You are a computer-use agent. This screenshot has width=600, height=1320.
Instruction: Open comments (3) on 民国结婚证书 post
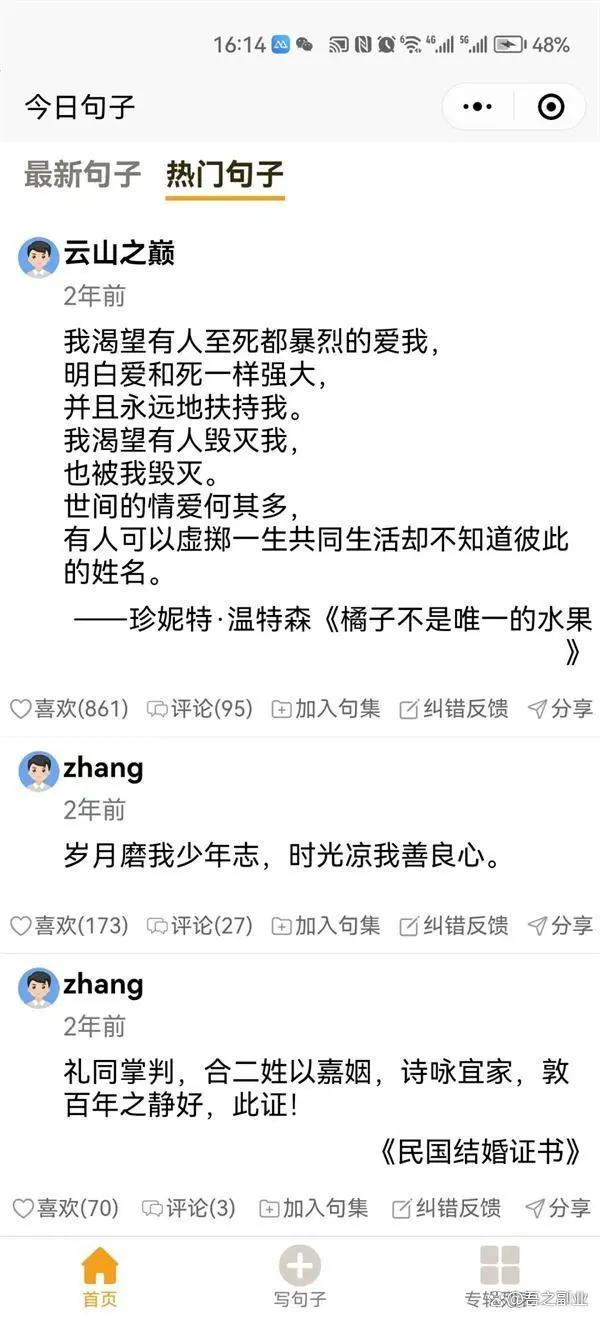(x=189, y=1208)
